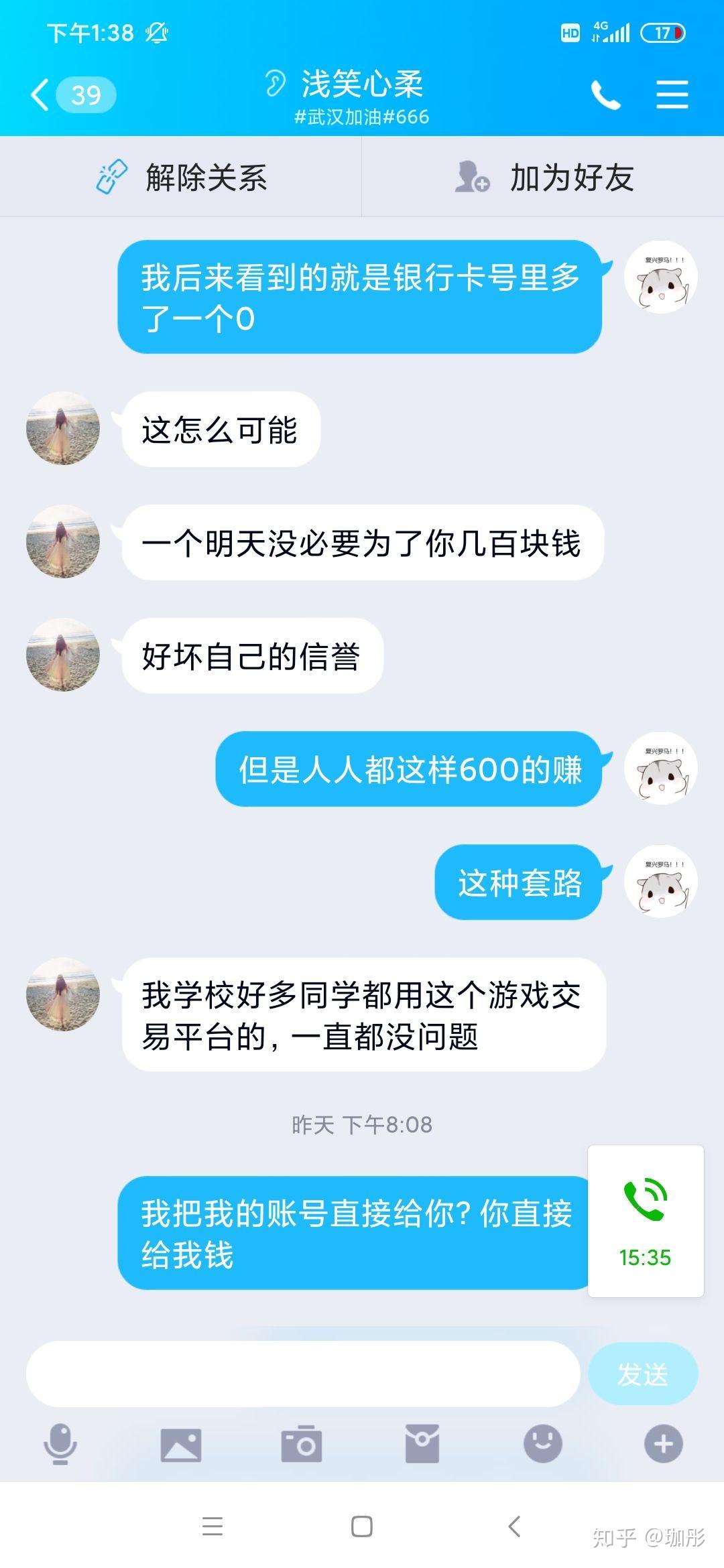The image size is (724, 1568).
Task: Send a red packet
Action: [422, 1444]
